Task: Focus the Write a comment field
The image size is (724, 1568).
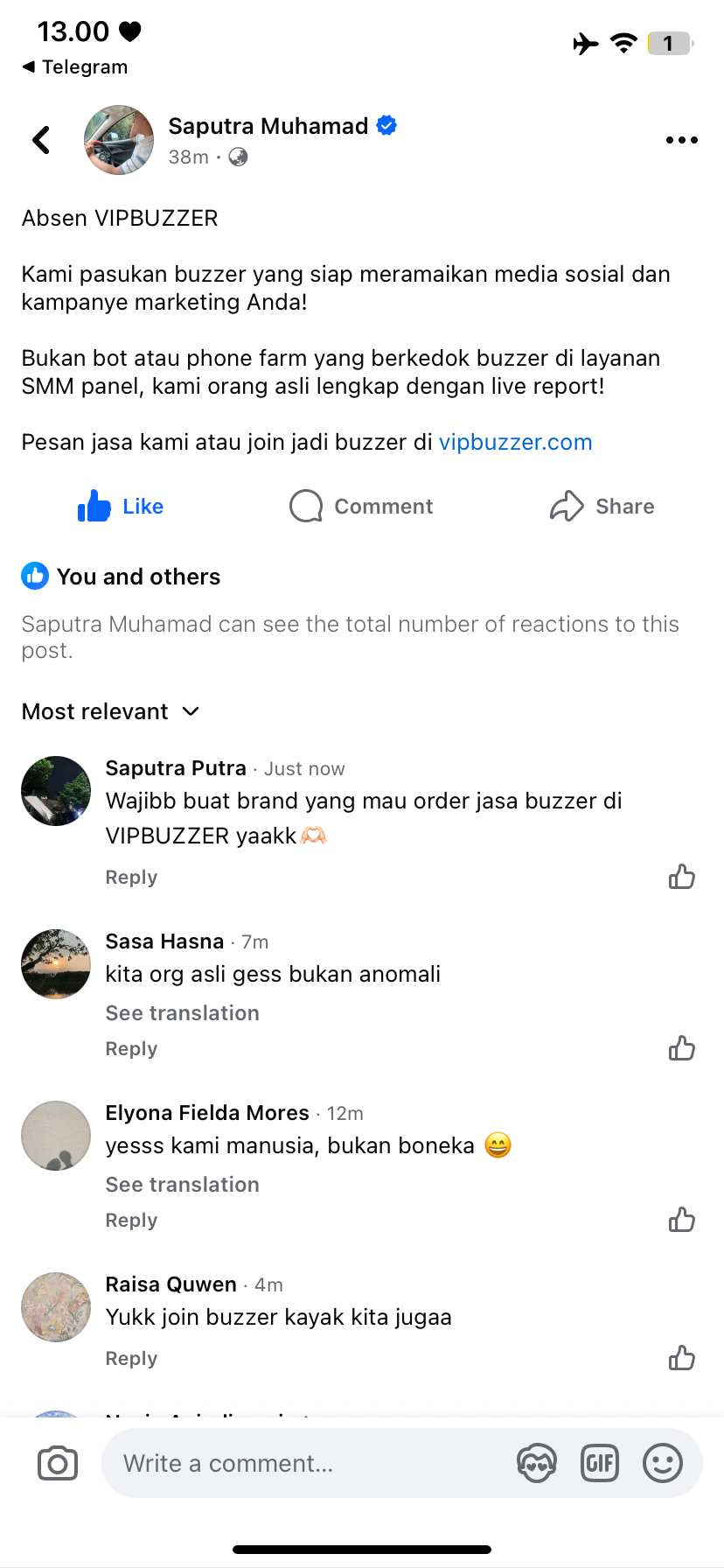Action: click(x=306, y=1463)
